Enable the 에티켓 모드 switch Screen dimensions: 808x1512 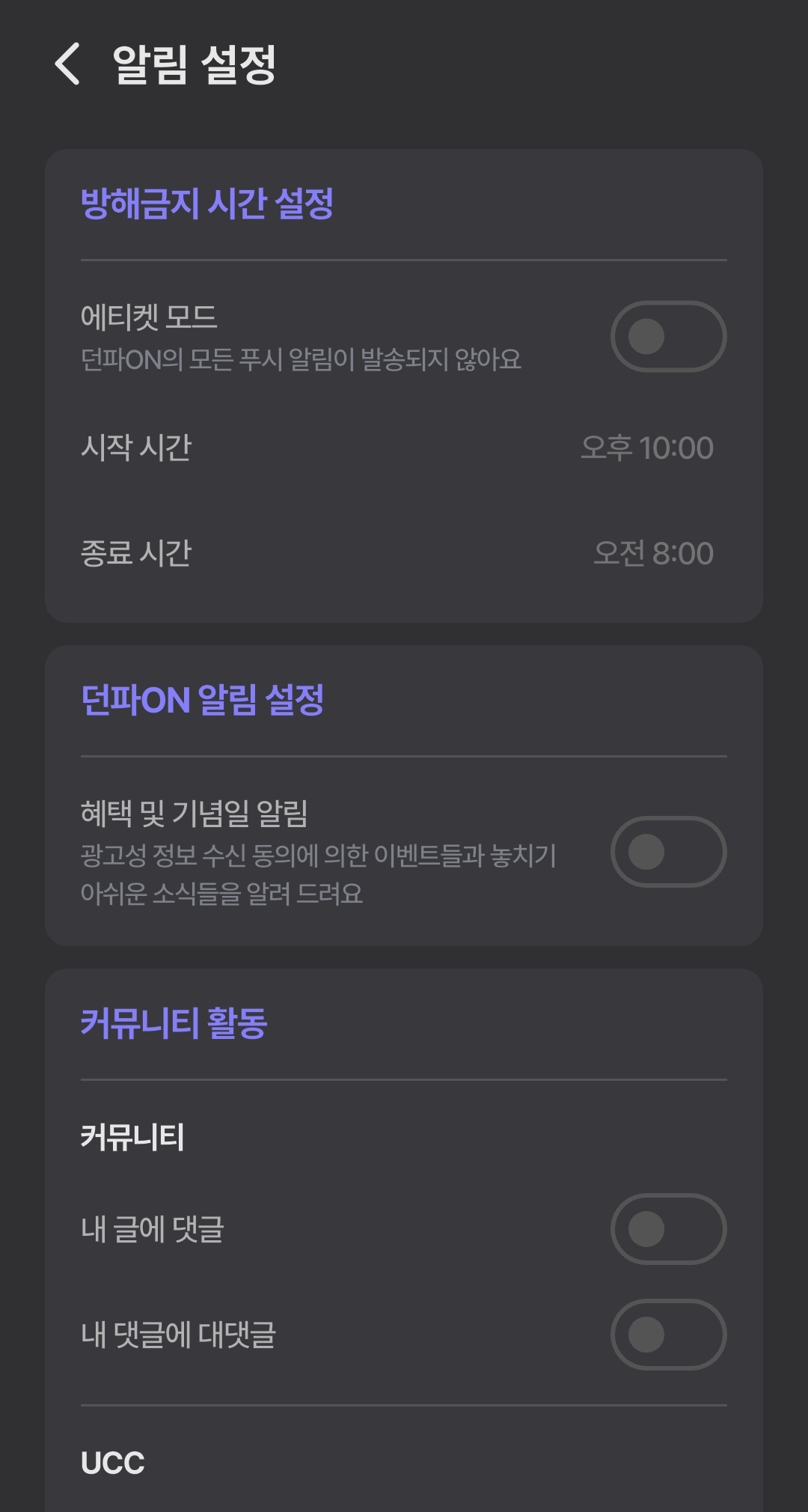[668, 337]
